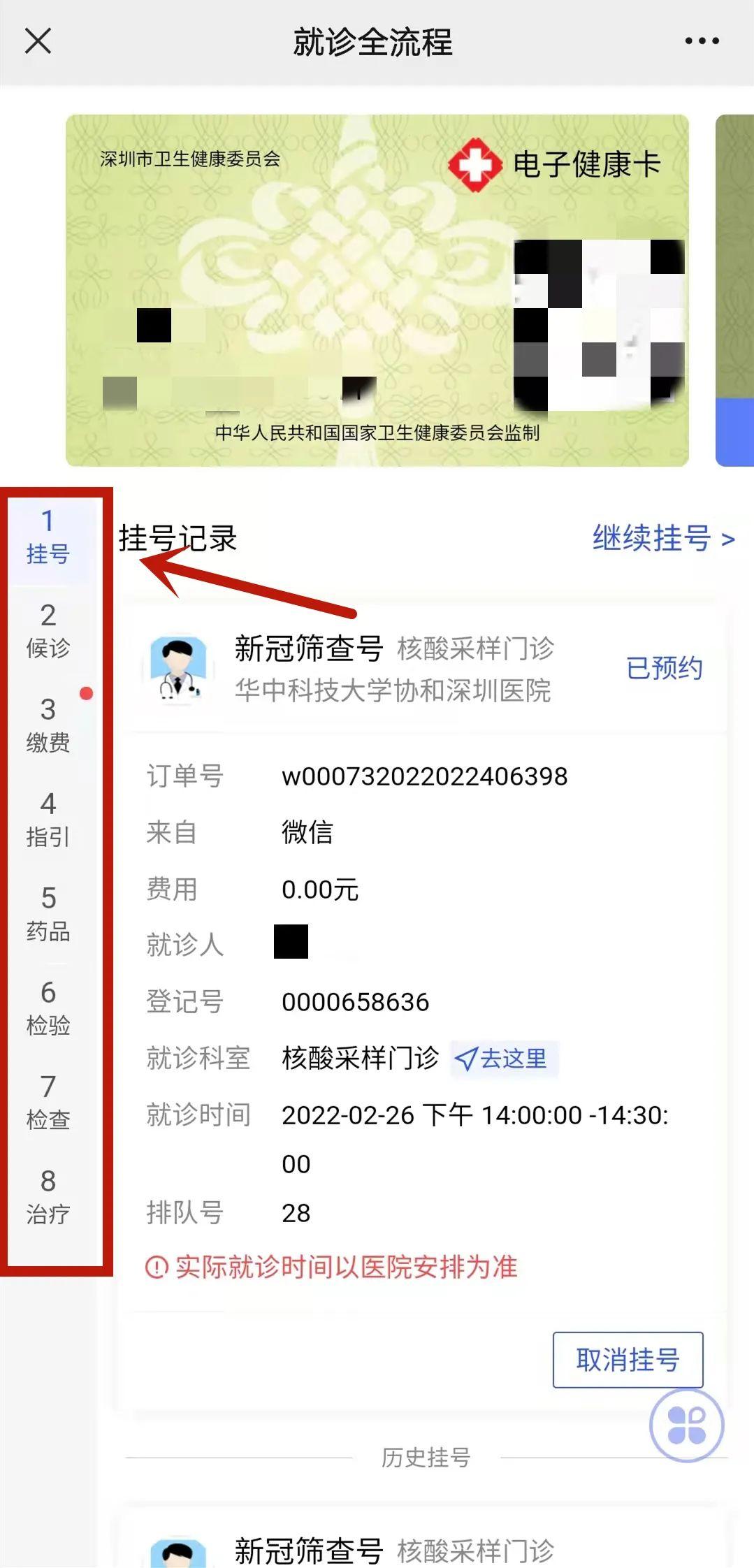Open the three-dot overflow menu

[x=702, y=41]
